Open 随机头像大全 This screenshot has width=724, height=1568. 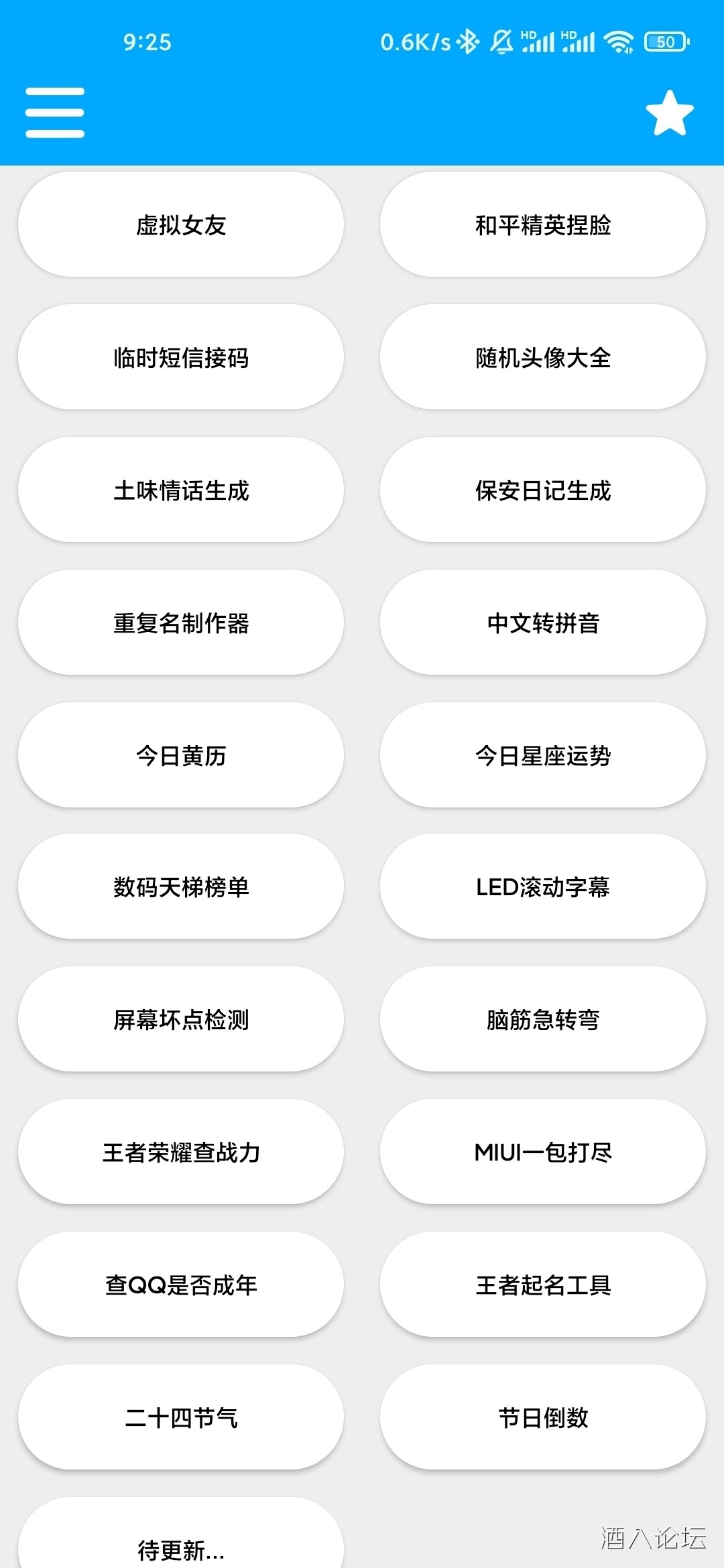[543, 357]
